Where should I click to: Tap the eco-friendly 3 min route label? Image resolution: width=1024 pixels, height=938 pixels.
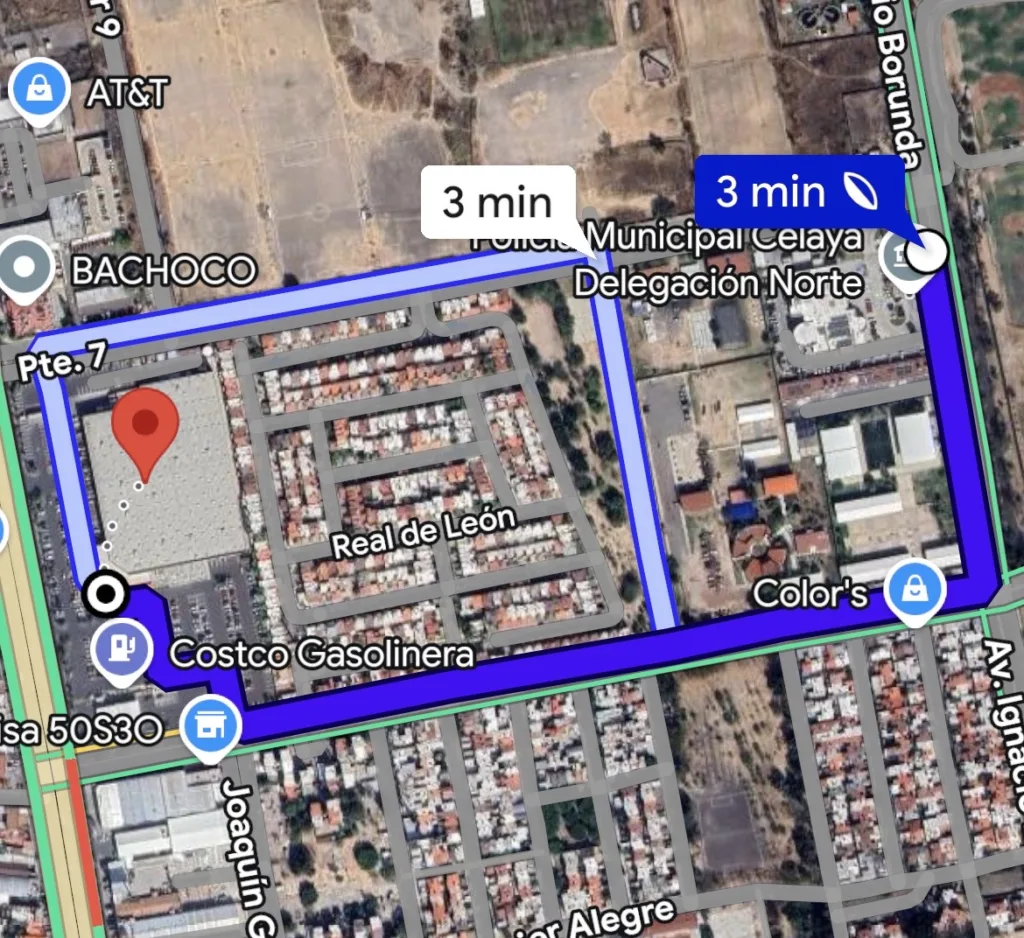coord(798,192)
